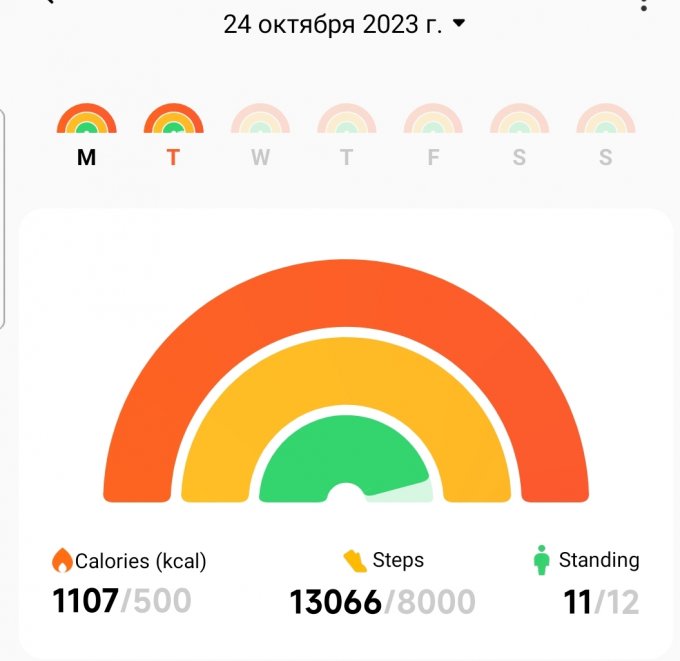680x661 pixels.
Task: Switch to Friday labeled F
Action: (433, 136)
